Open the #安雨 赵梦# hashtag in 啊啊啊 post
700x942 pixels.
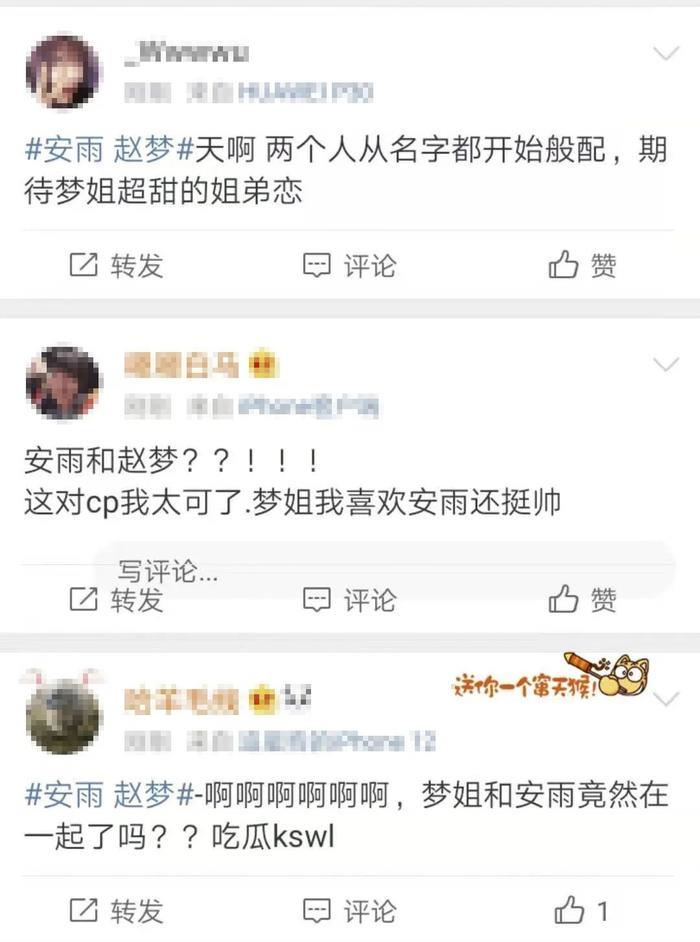(109, 795)
